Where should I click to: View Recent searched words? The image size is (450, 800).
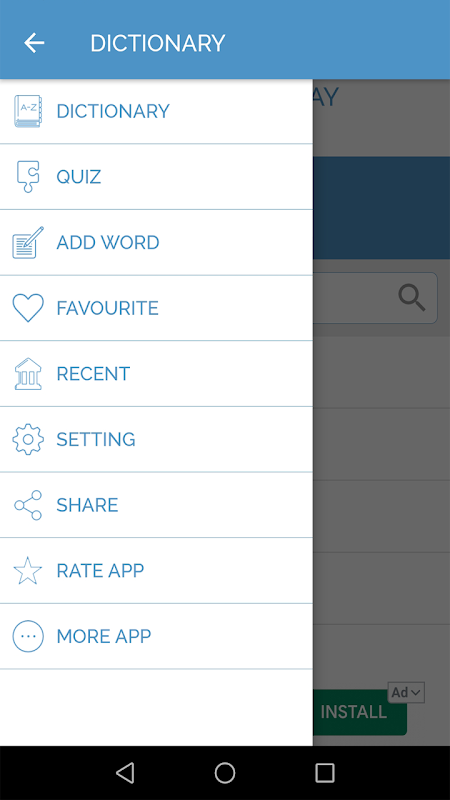(x=156, y=373)
